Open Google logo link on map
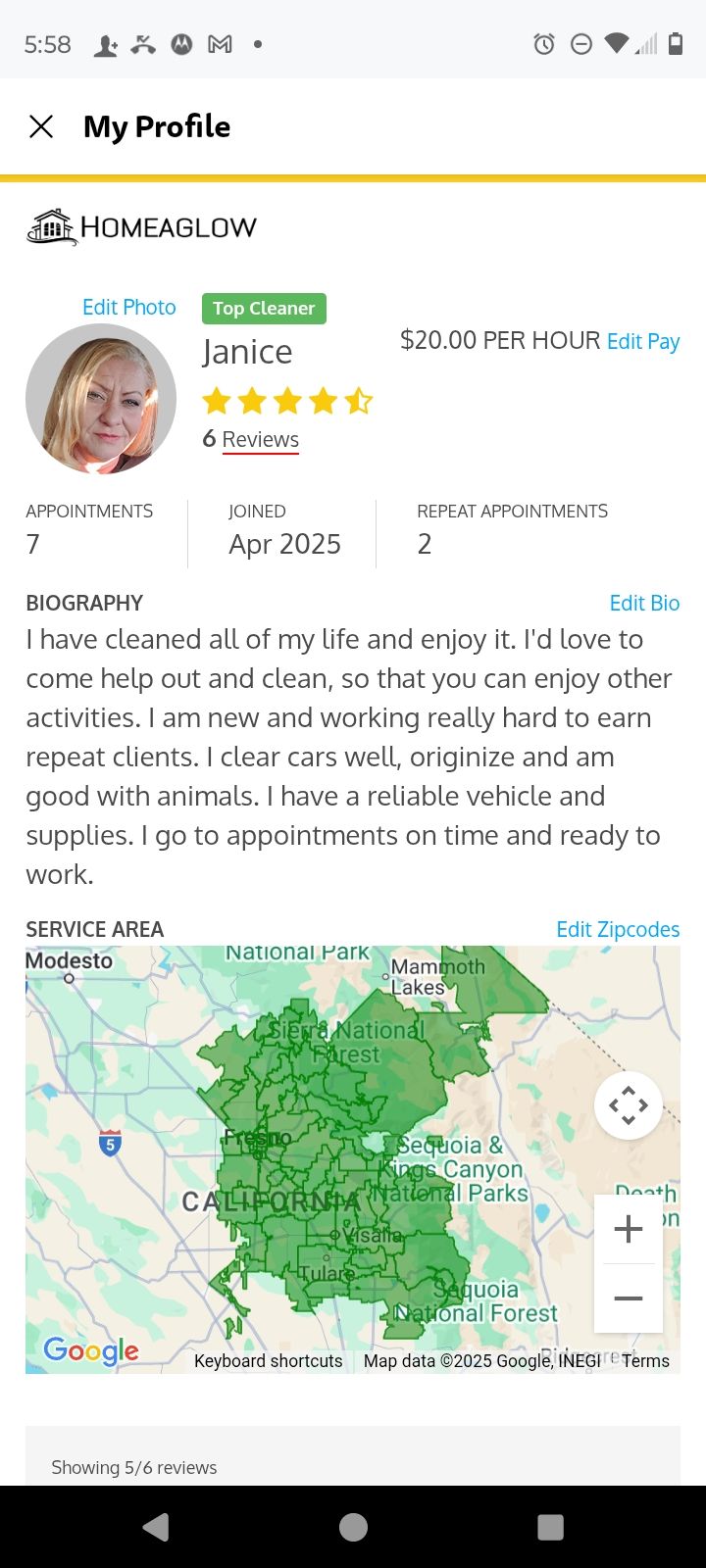Image resolution: width=706 pixels, height=1568 pixels. [x=91, y=1350]
